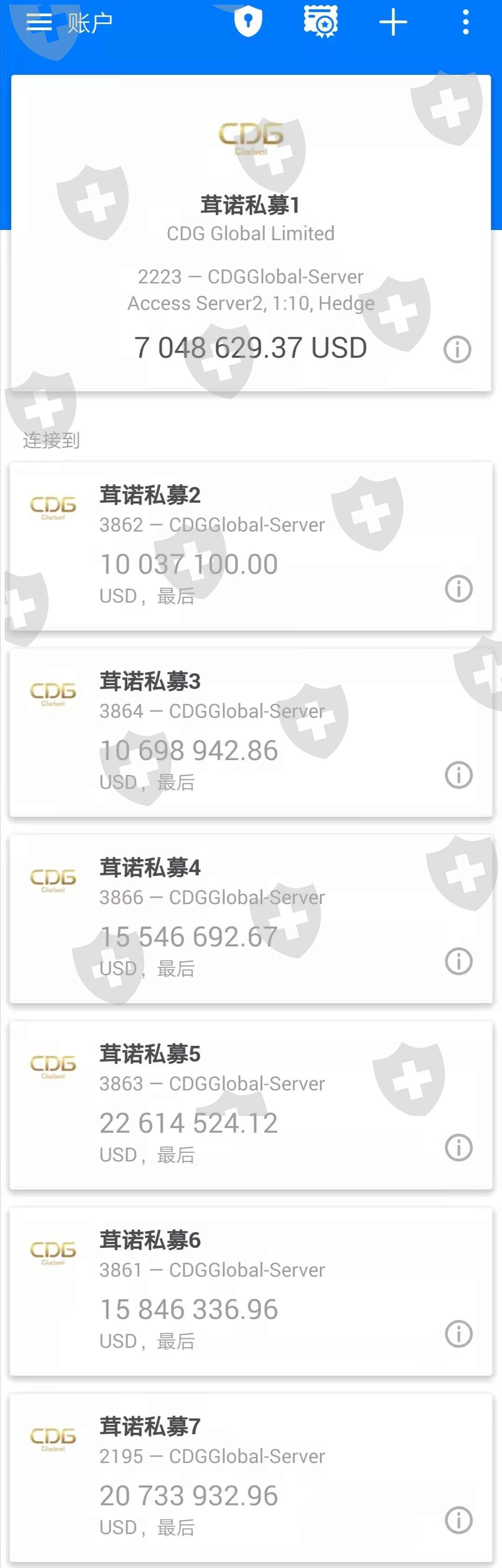Tap info icon for 茸诺私募6

coord(459,1334)
